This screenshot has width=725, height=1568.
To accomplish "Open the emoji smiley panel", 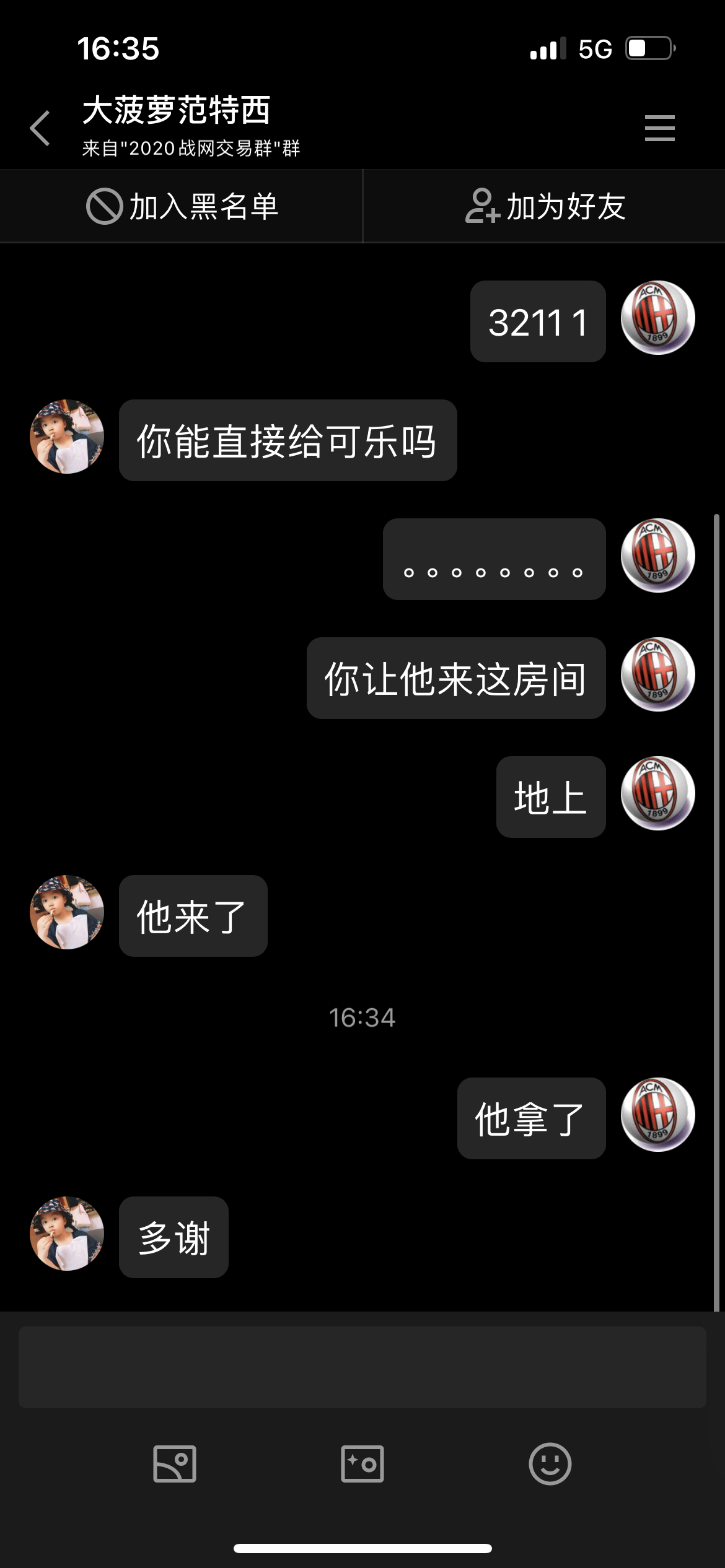I will click(550, 1464).
